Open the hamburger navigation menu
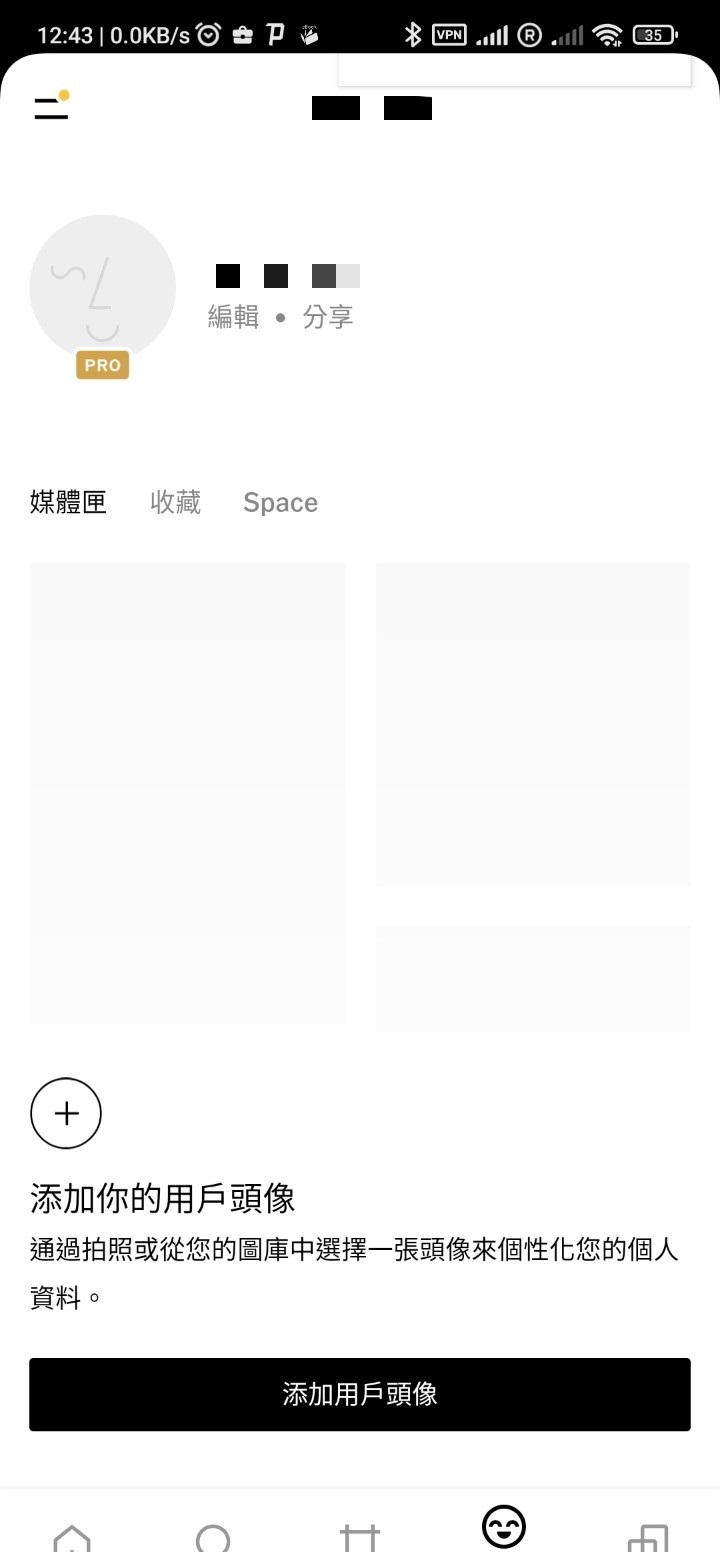This screenshot has height=1552, width=720. [x=49, y=107]
